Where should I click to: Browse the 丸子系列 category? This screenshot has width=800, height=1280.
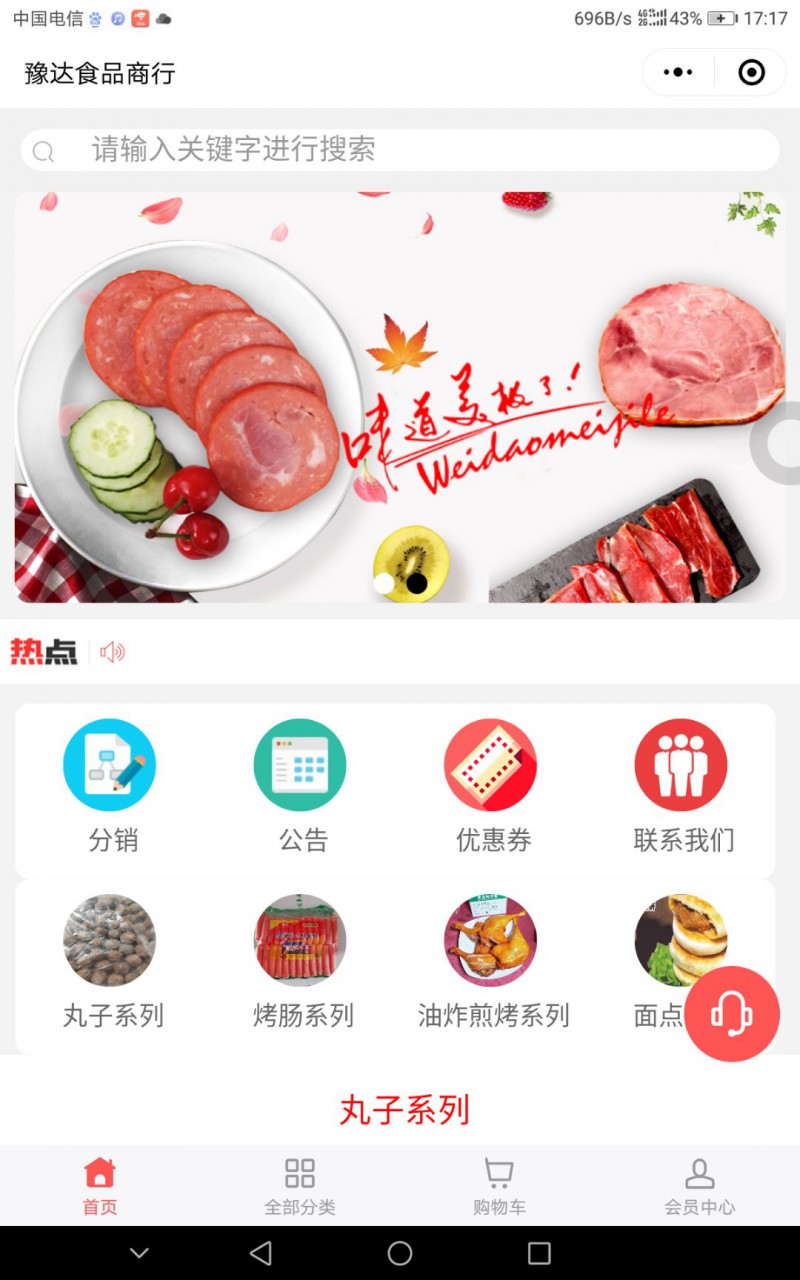click(x=110, y=962)
